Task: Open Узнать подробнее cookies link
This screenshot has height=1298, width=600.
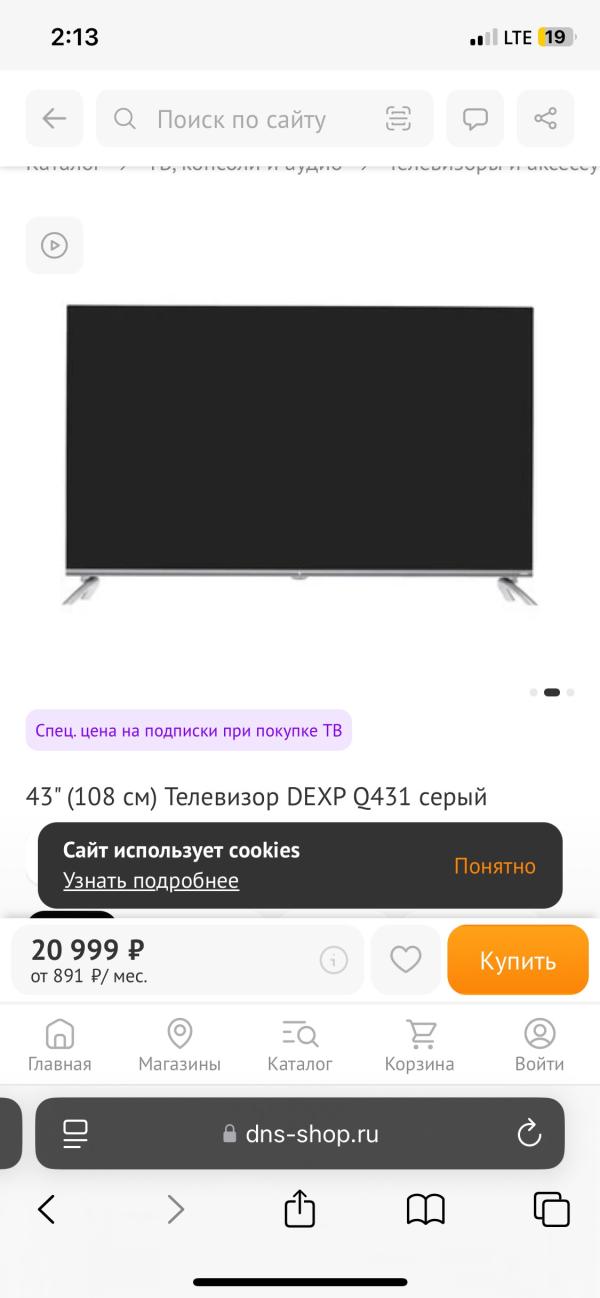Action: (x=151, y=881)
